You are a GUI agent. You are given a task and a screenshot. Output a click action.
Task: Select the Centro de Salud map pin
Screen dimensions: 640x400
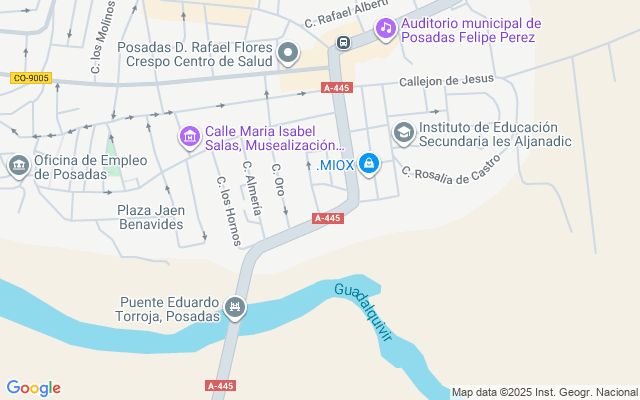point(289,52)
